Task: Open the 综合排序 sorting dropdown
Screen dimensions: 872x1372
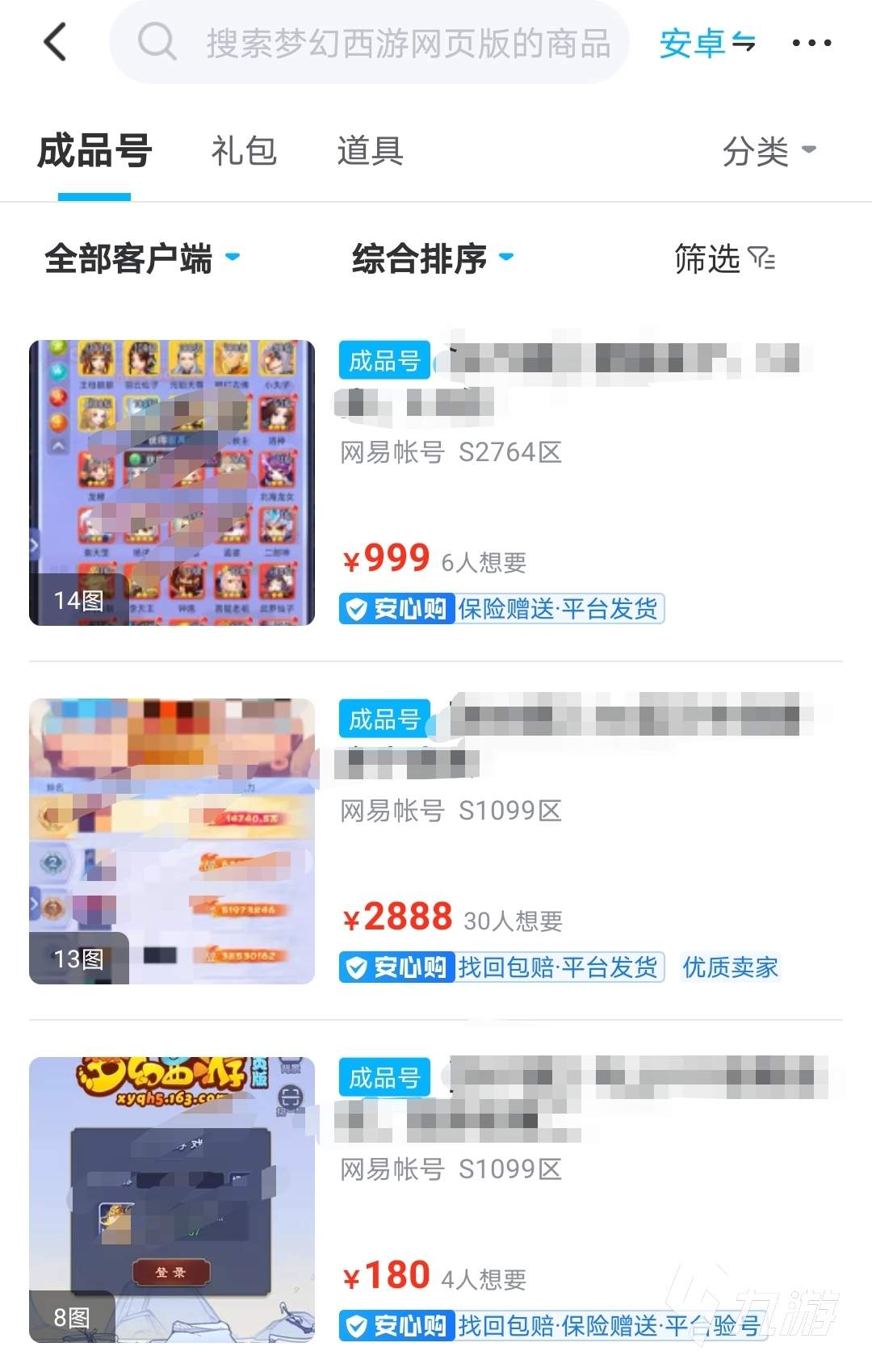Action: (432, 259)
